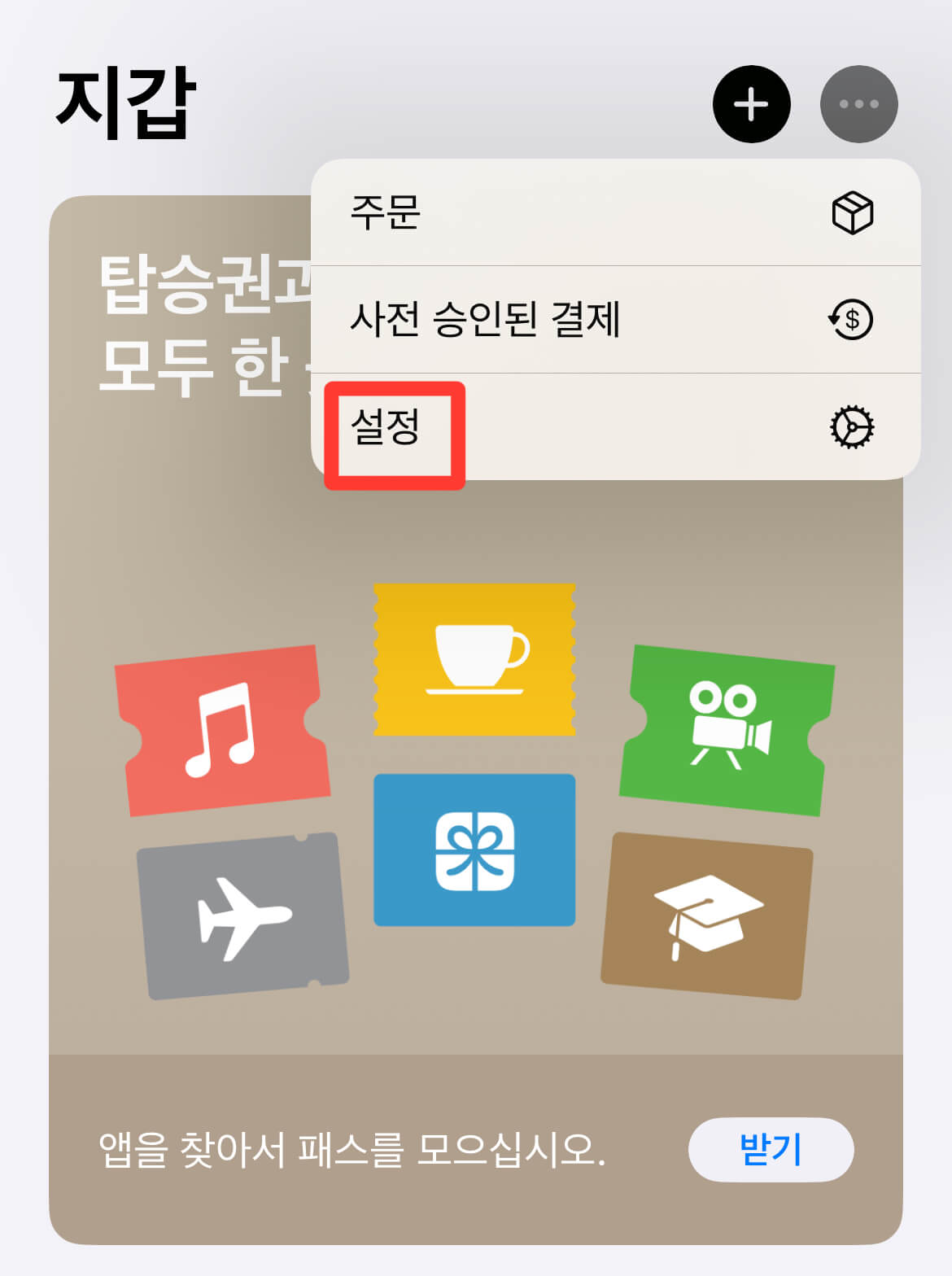
Task: Open the add pass plus button
Action: click(749, 104)
